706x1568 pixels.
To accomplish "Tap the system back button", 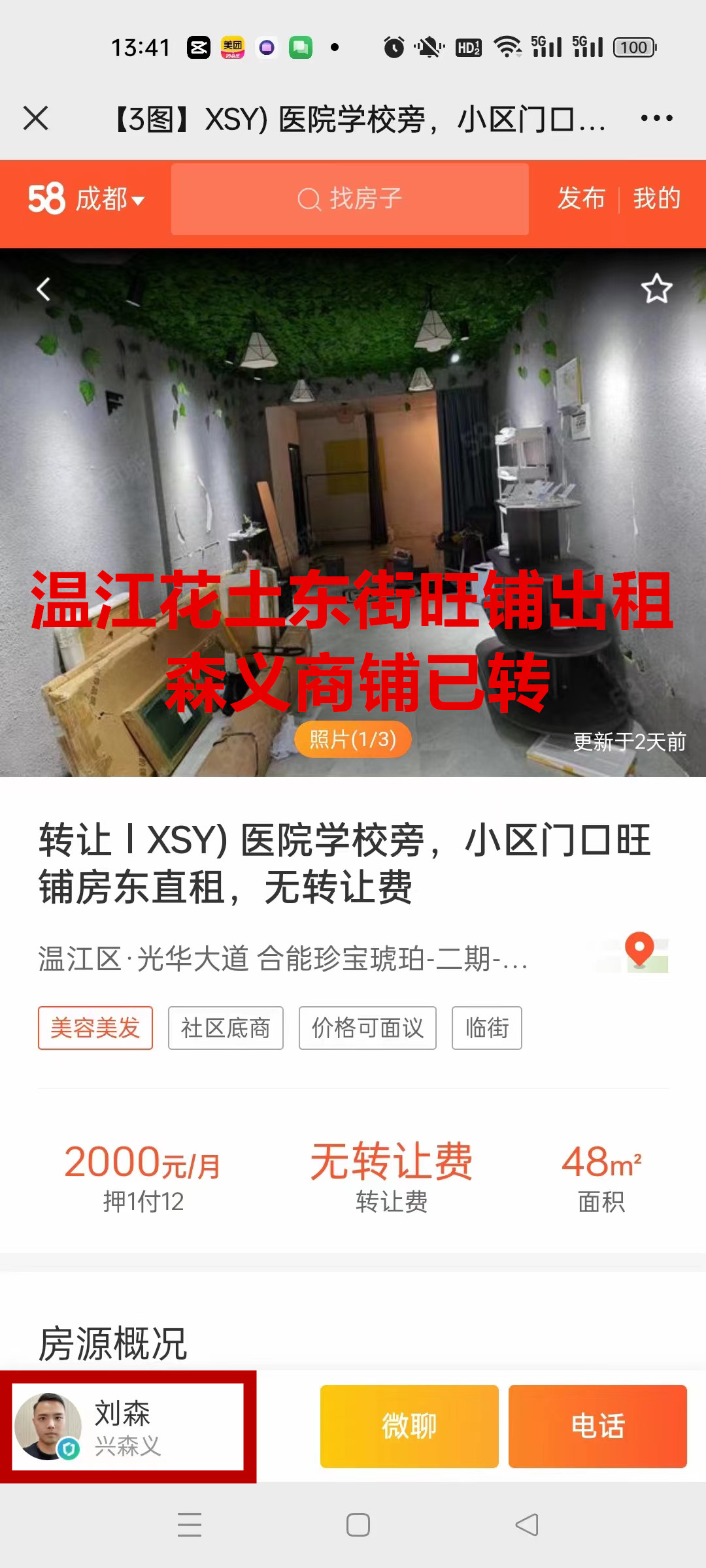I will tap(526, 1525).
